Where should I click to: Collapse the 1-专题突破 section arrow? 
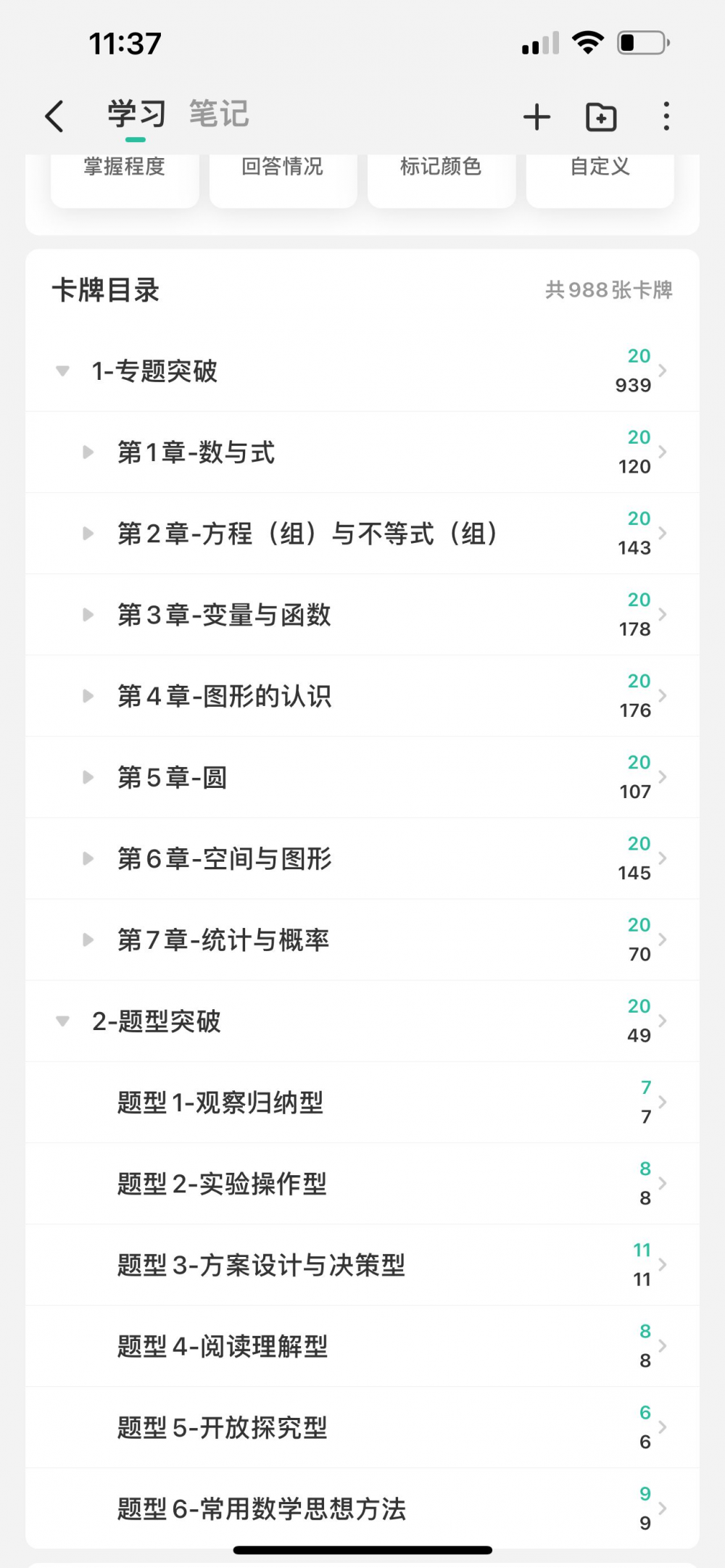click(63, 371)
